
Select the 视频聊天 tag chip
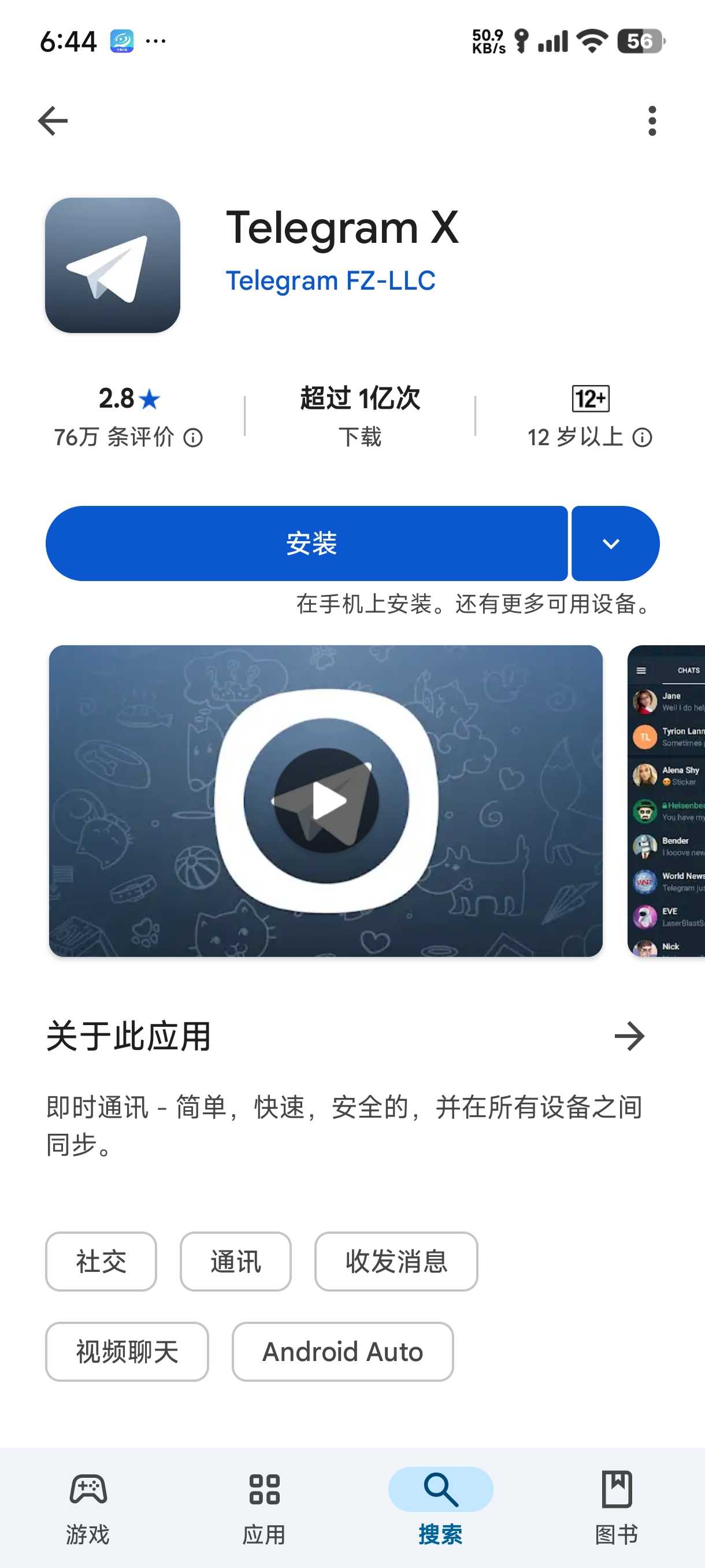tap(127, 1351)
